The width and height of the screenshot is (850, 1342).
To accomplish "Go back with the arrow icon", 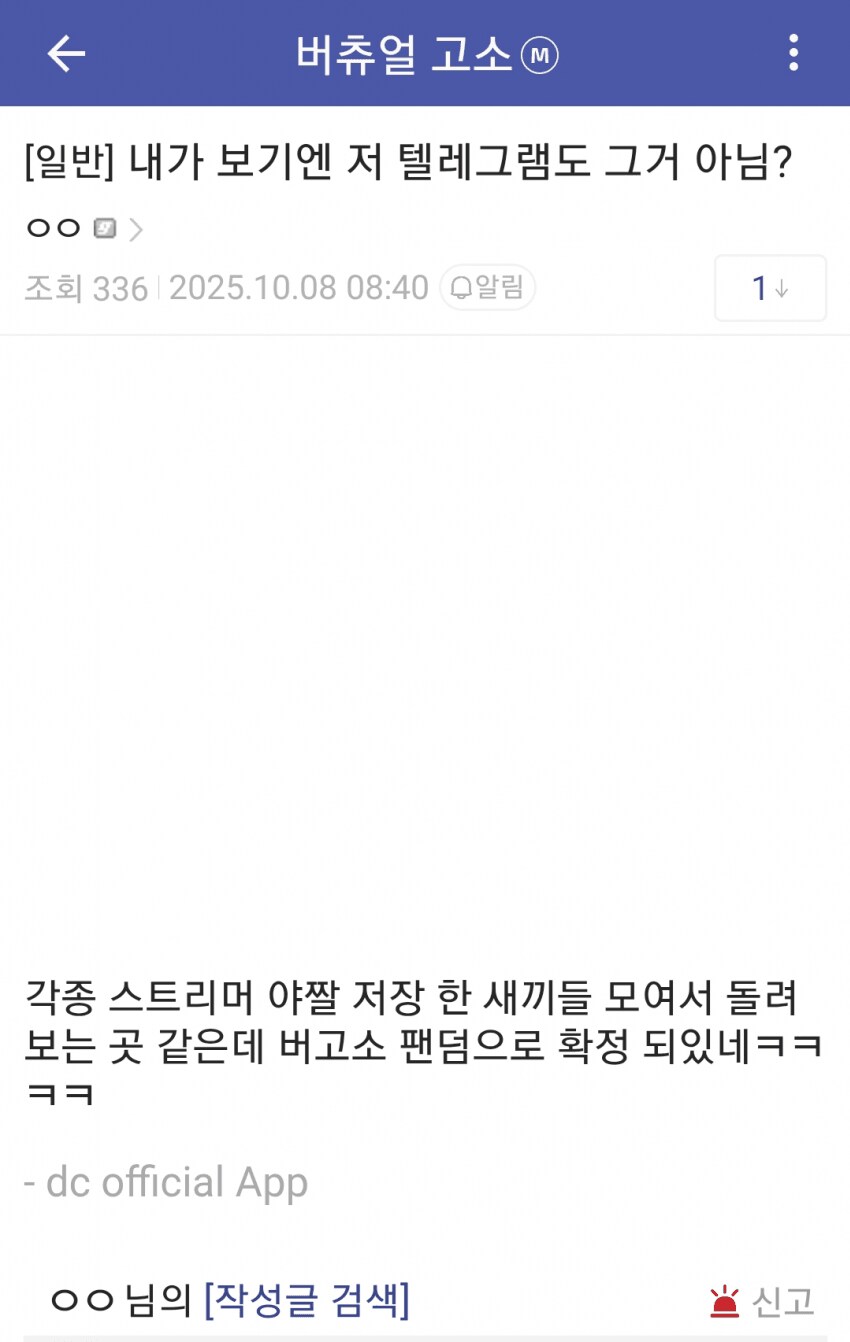I will coord(66,53).
